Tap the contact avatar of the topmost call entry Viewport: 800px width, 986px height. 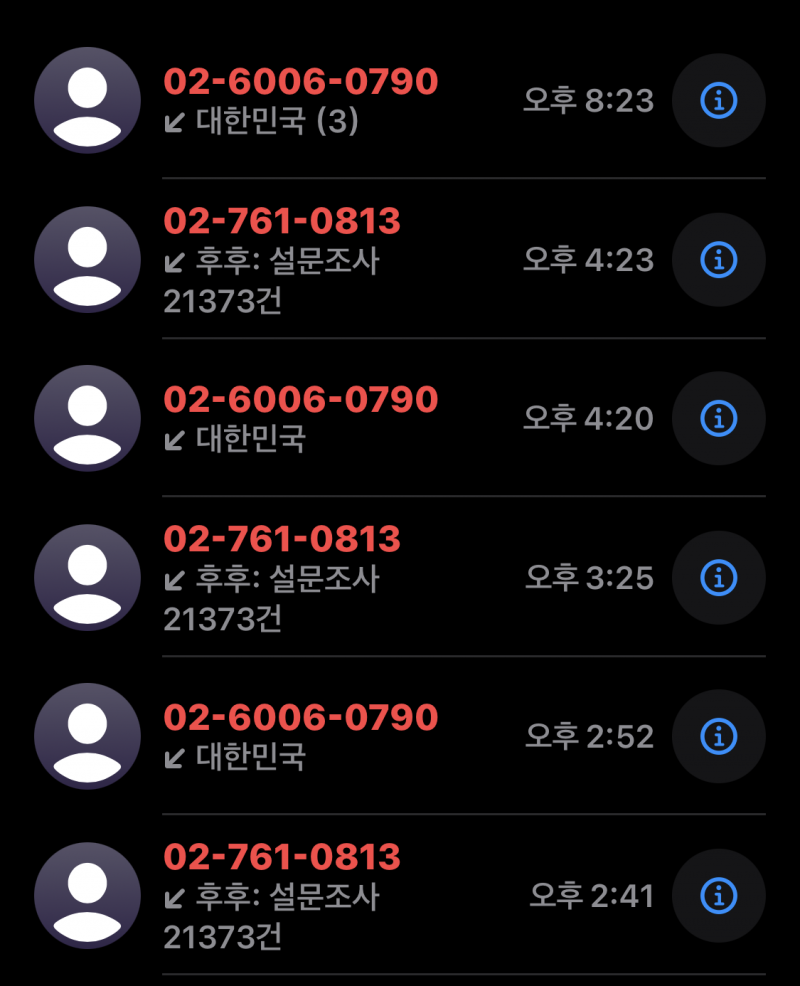pos(86,101)
